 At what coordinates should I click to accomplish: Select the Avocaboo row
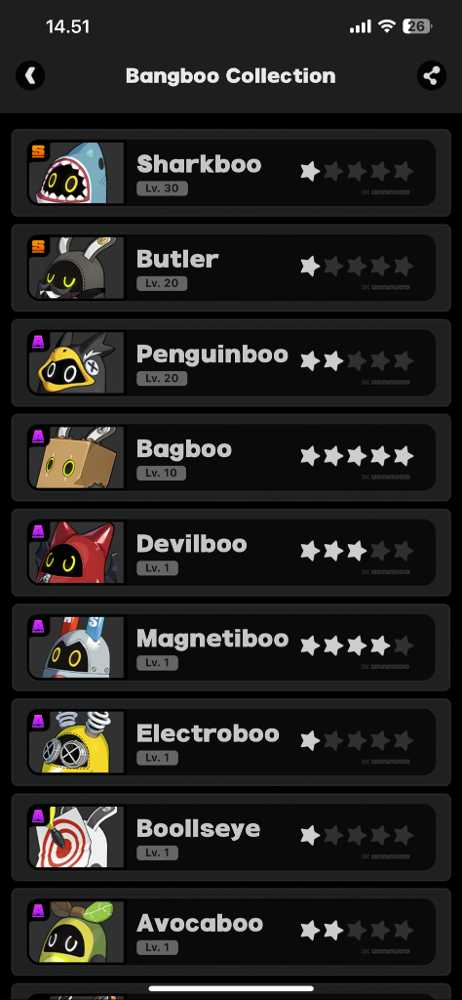click(x=231, y=932)
